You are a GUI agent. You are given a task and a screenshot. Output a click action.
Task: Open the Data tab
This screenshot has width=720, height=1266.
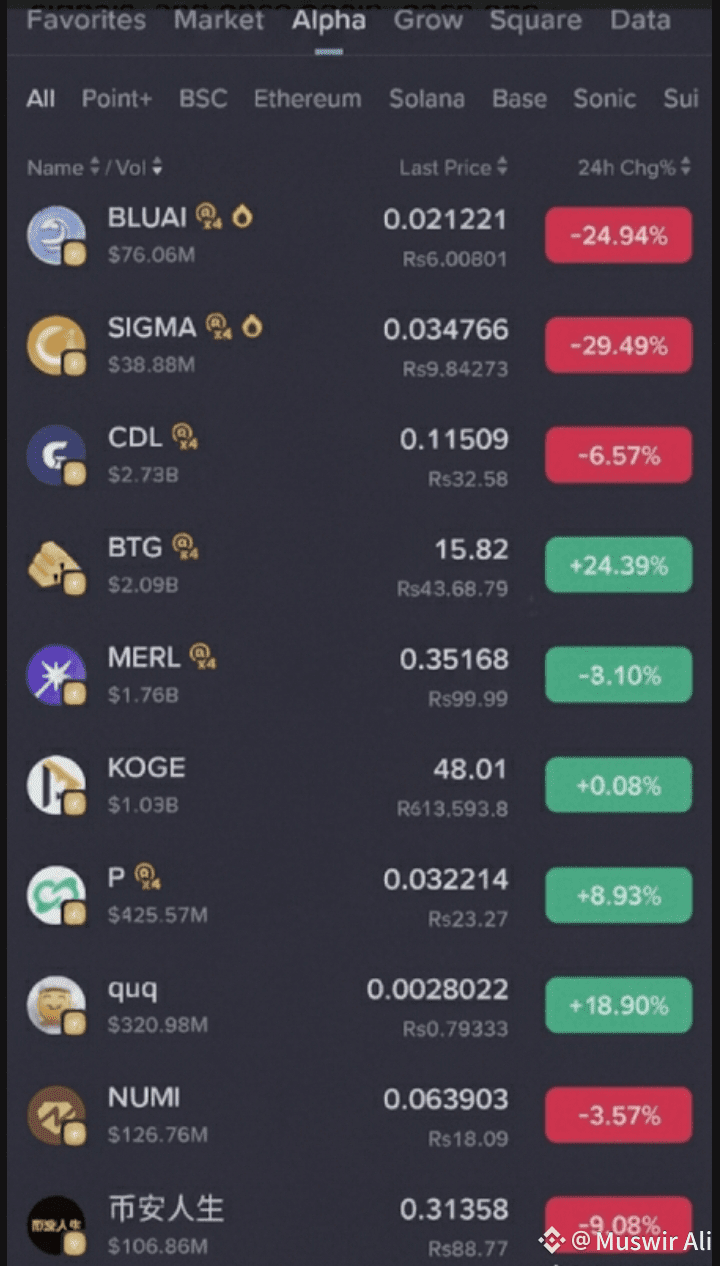[x=640, y=20]
